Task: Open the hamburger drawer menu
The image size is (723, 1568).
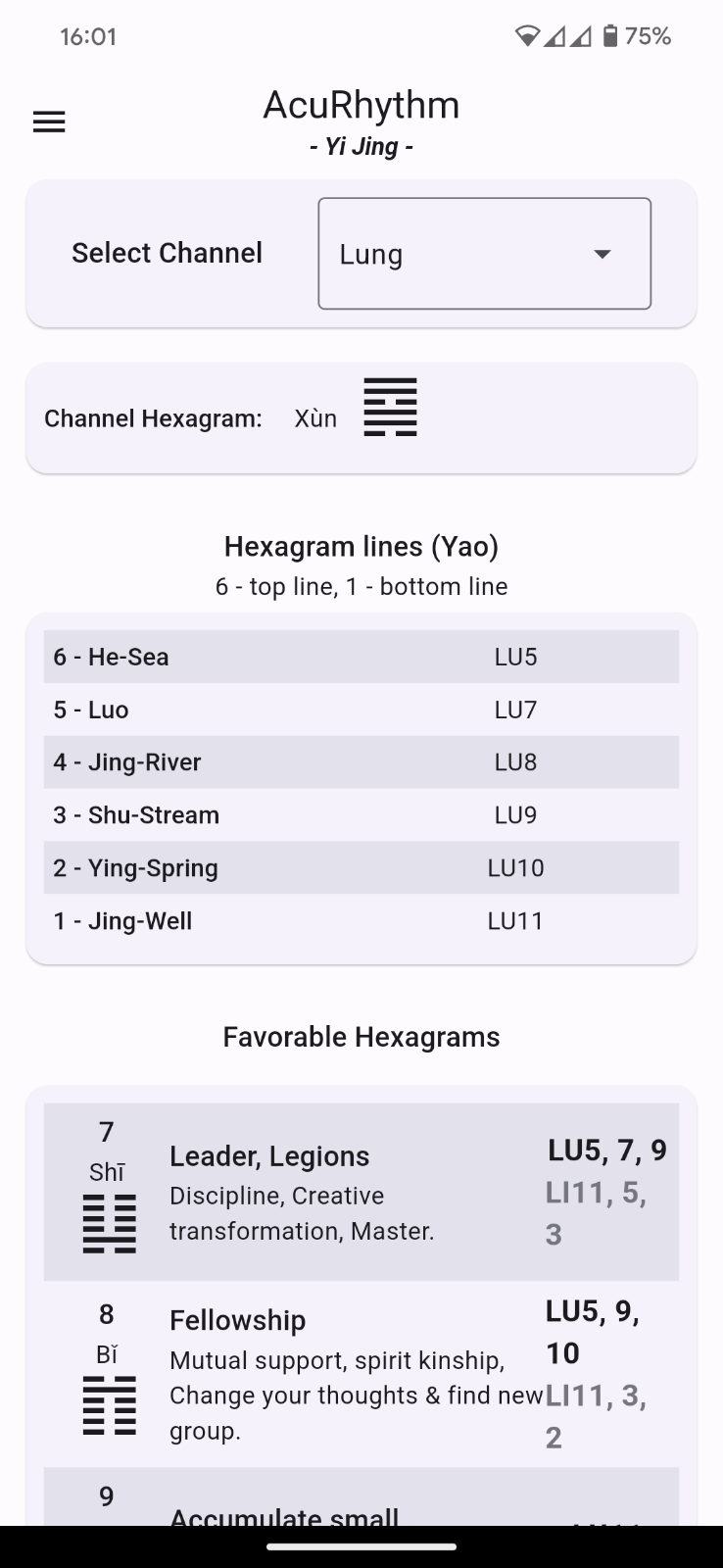Action: [x=49, y=122]
